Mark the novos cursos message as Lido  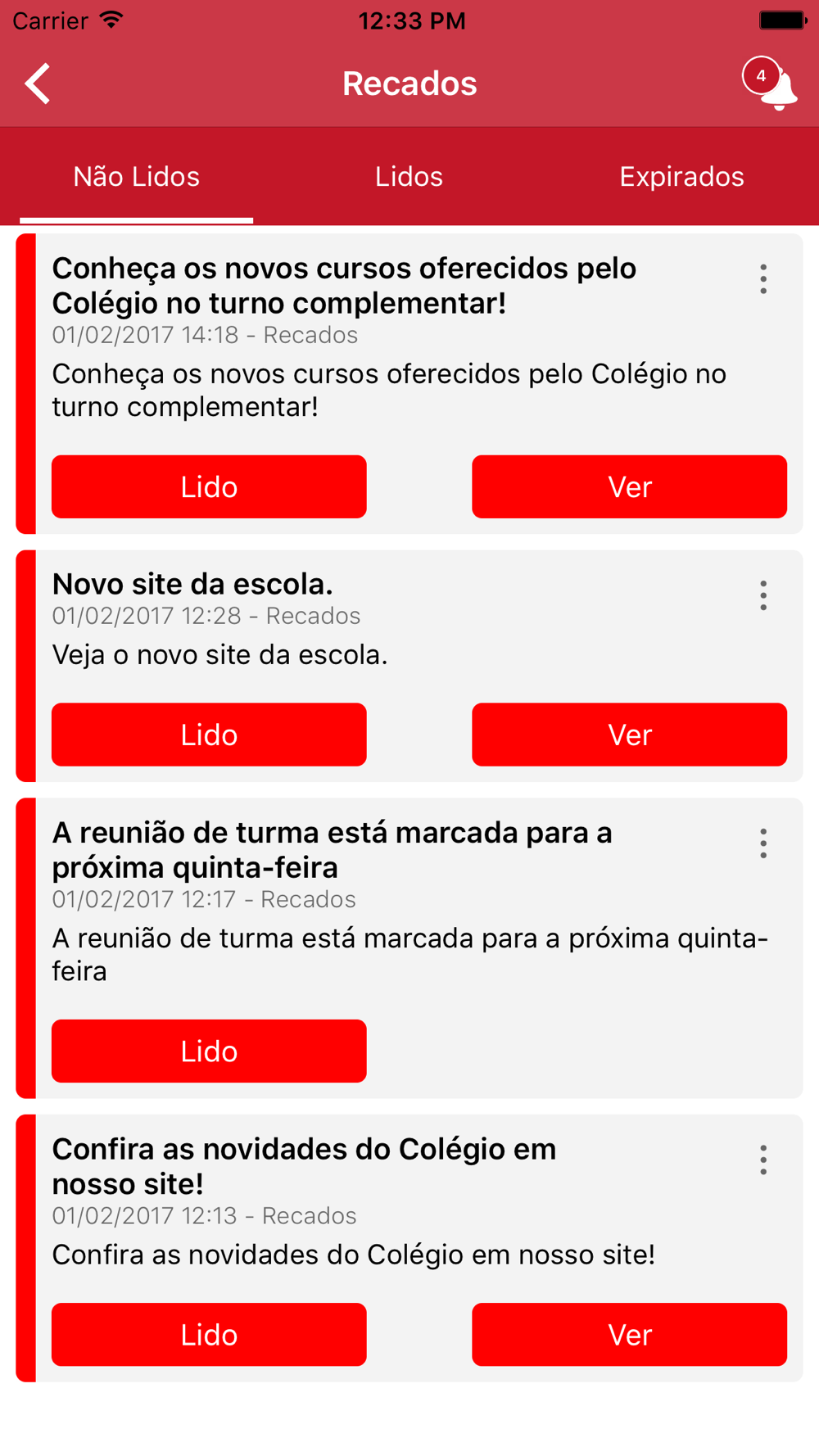pos(209,487)
